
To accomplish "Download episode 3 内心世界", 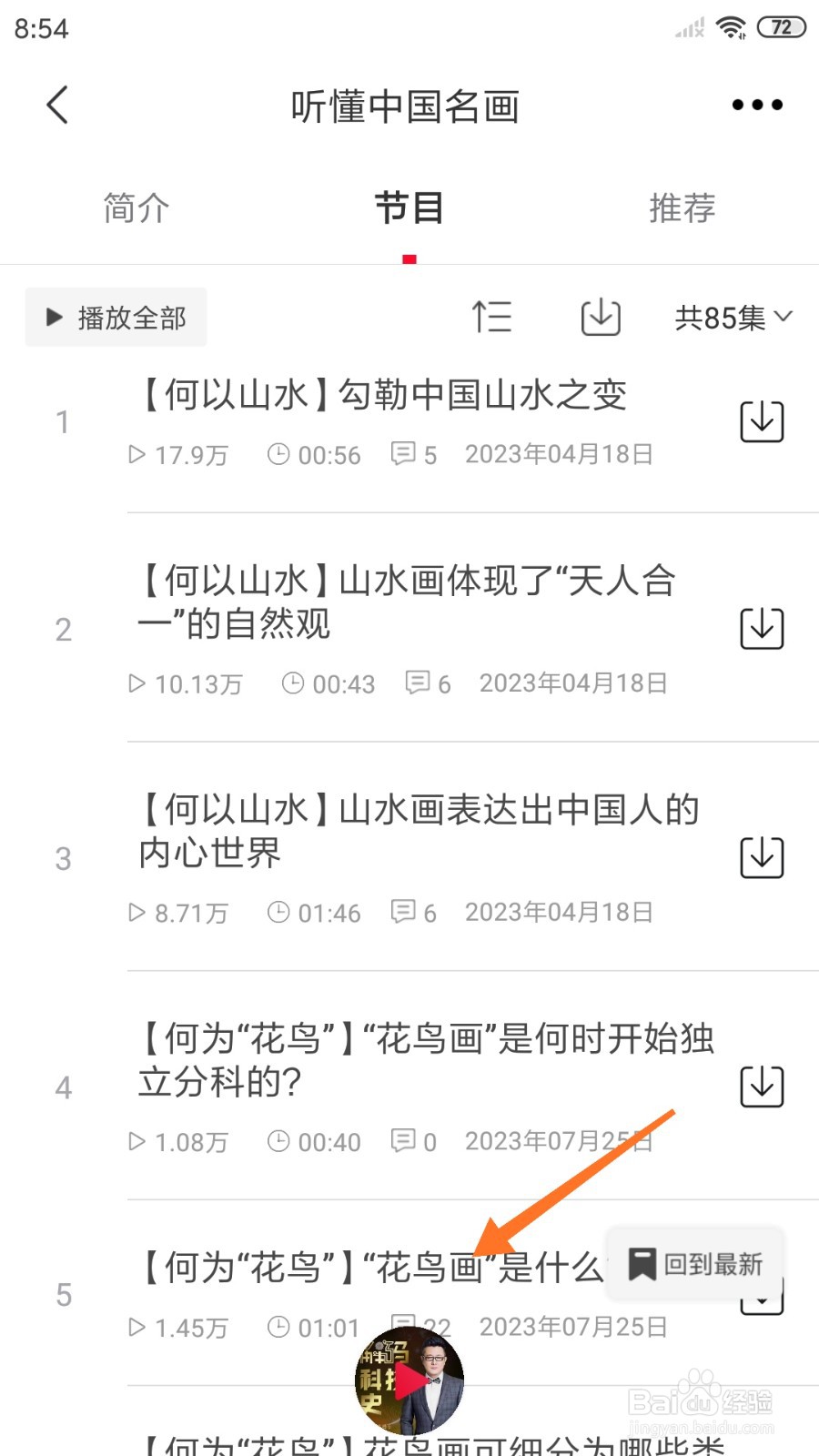I will [x=761, y=855].
